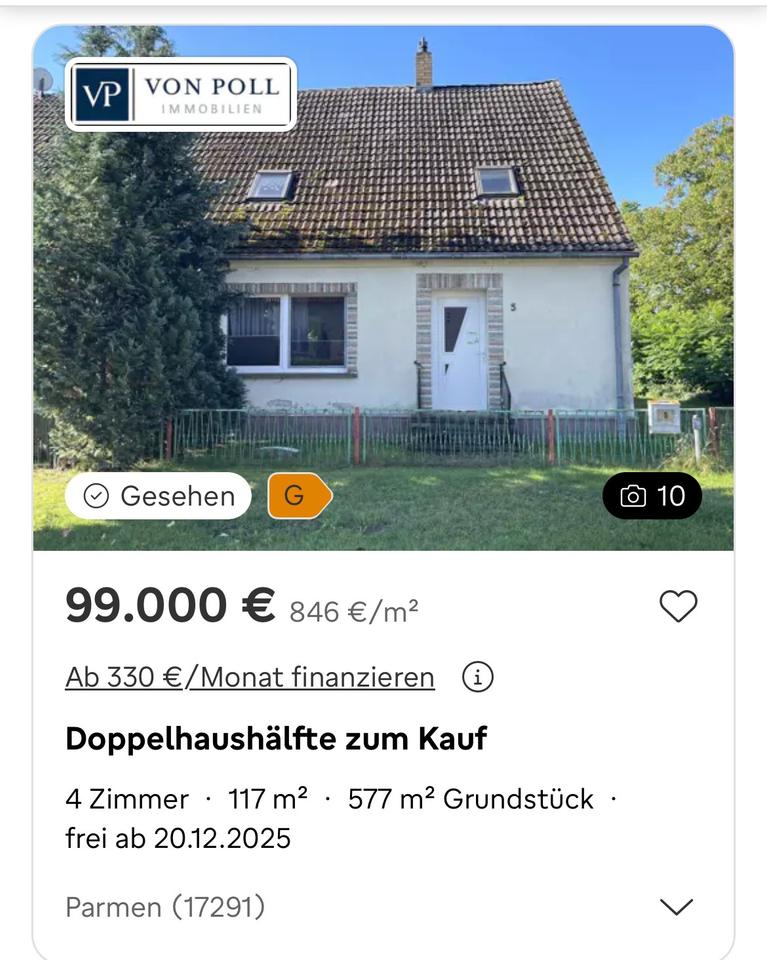The height and width of the screenshot is (960, 767).
Task: Open Ab 330 €/Monat finanzieren link
Action: (248, 677)
